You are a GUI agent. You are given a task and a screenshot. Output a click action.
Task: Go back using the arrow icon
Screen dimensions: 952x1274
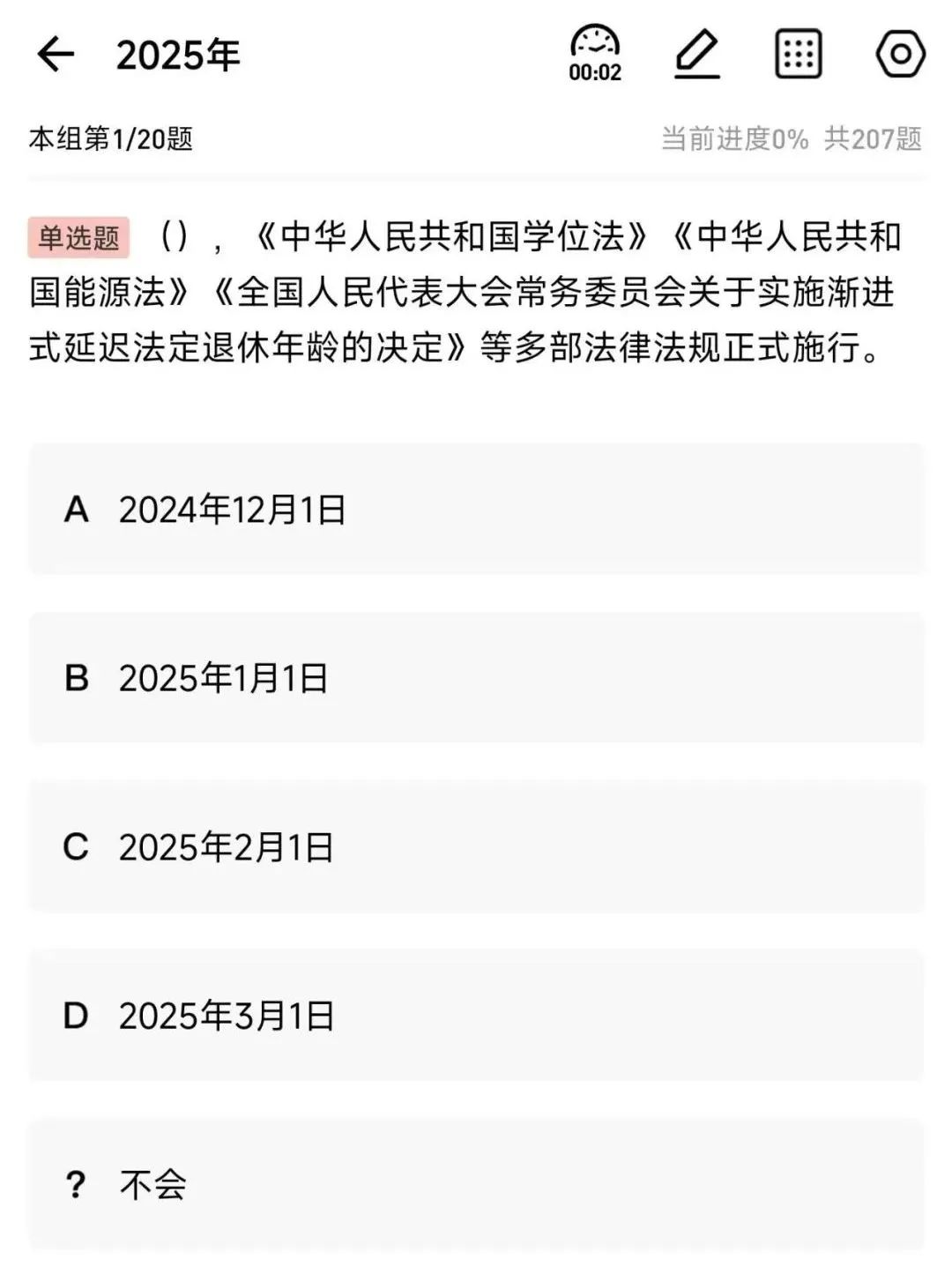56,55
